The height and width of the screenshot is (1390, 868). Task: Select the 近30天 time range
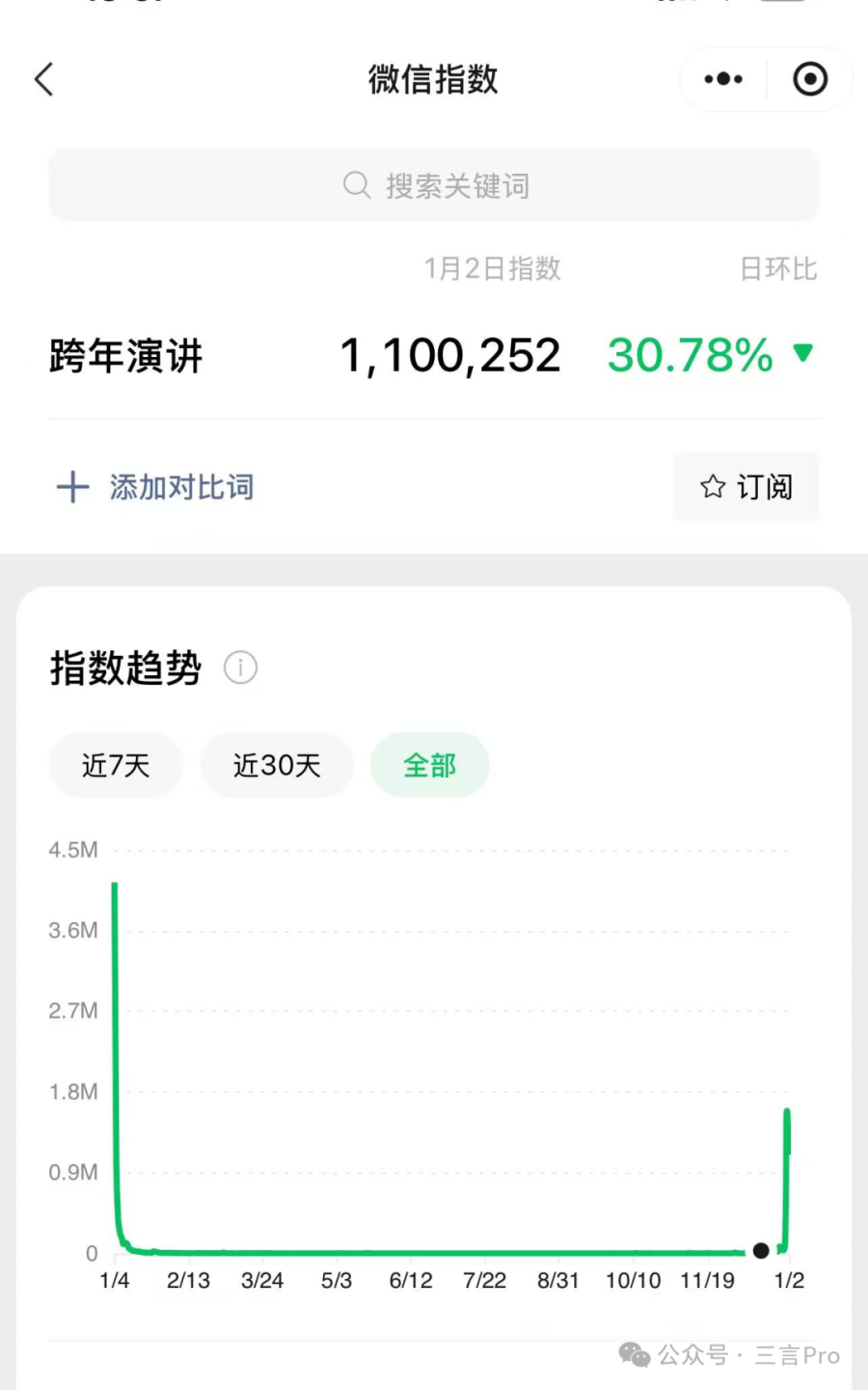[x=277, y=766]
